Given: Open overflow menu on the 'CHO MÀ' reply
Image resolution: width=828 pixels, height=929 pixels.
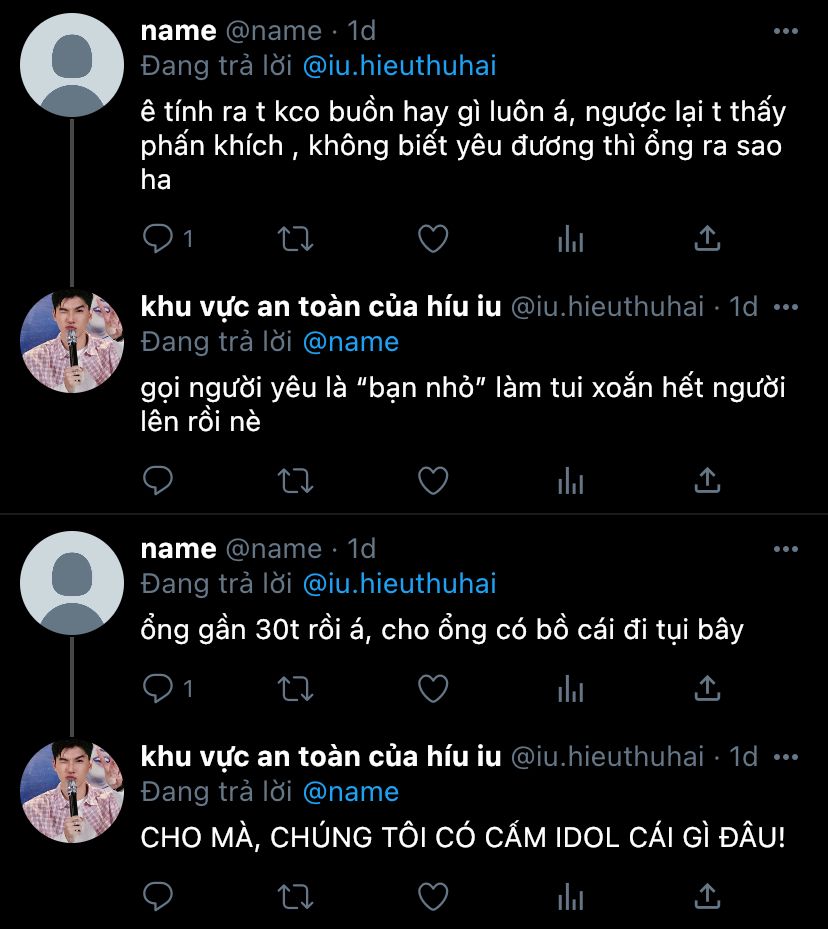Looking at the screenshot, I should tap(786, 756).
